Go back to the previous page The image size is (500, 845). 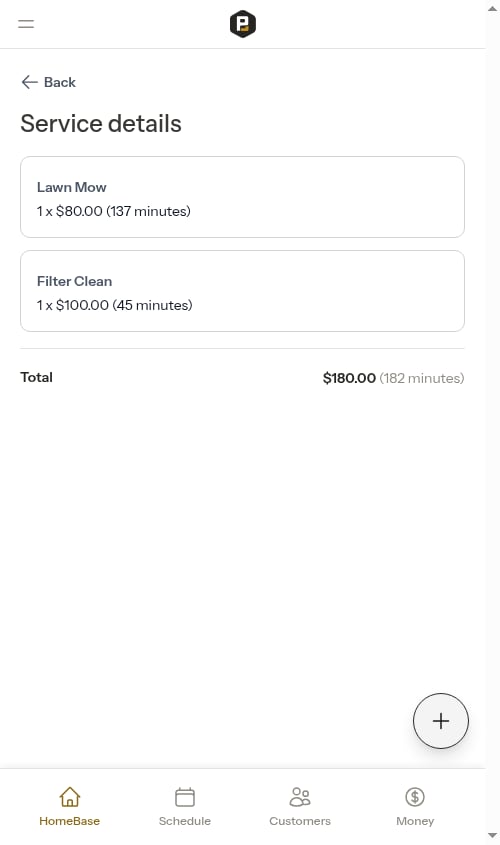(48, 82)
